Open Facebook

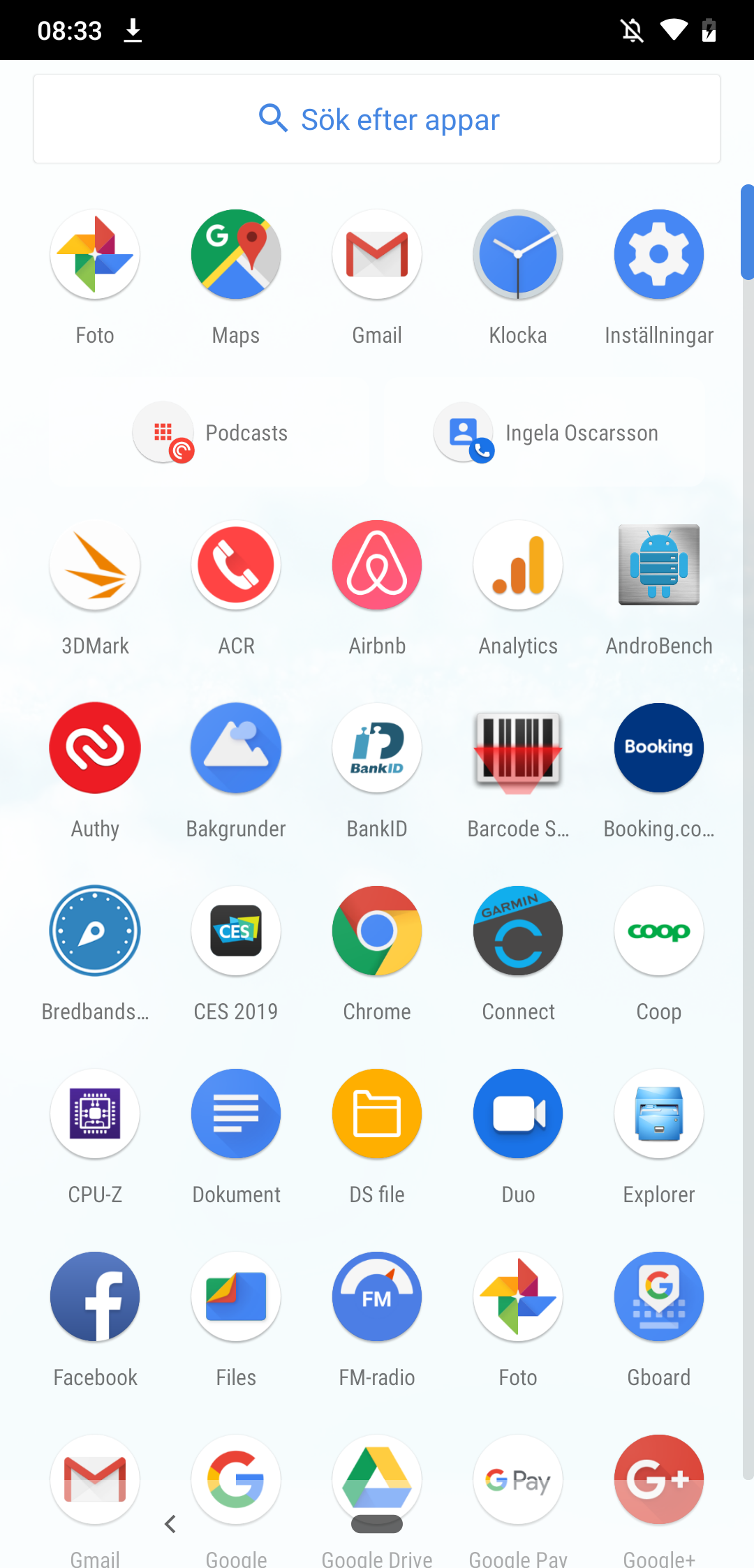pos(95,1297)
